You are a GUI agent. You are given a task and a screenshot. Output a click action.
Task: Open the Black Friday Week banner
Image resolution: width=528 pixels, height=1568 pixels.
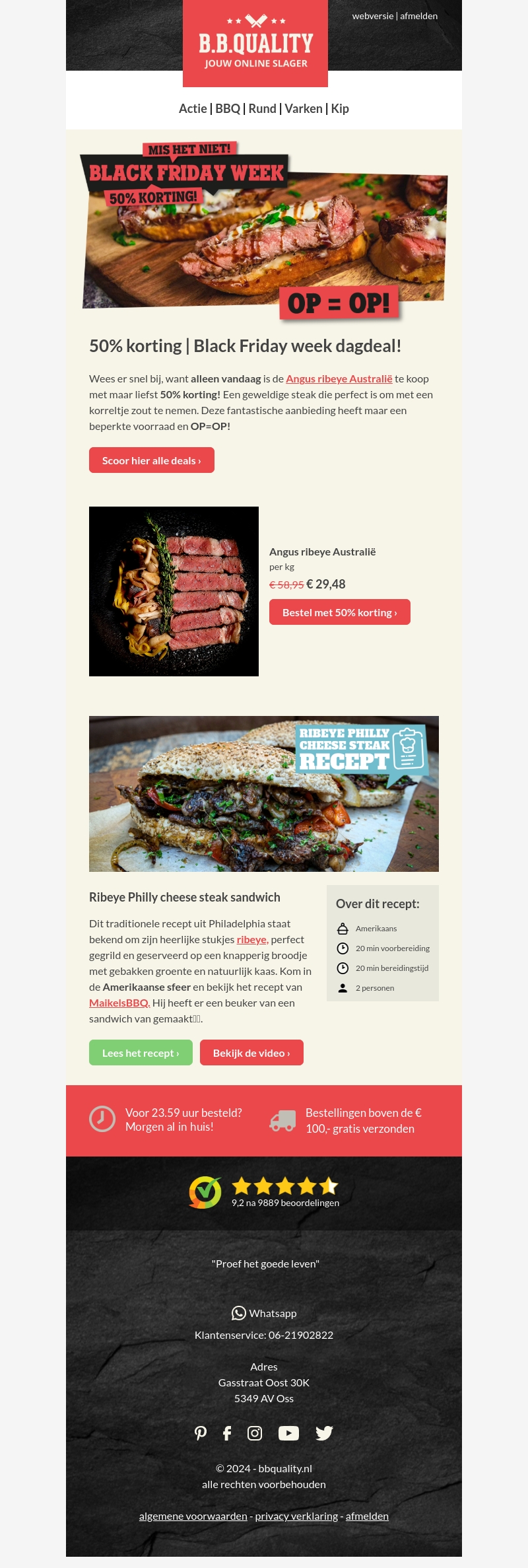[x=264, y=231]
